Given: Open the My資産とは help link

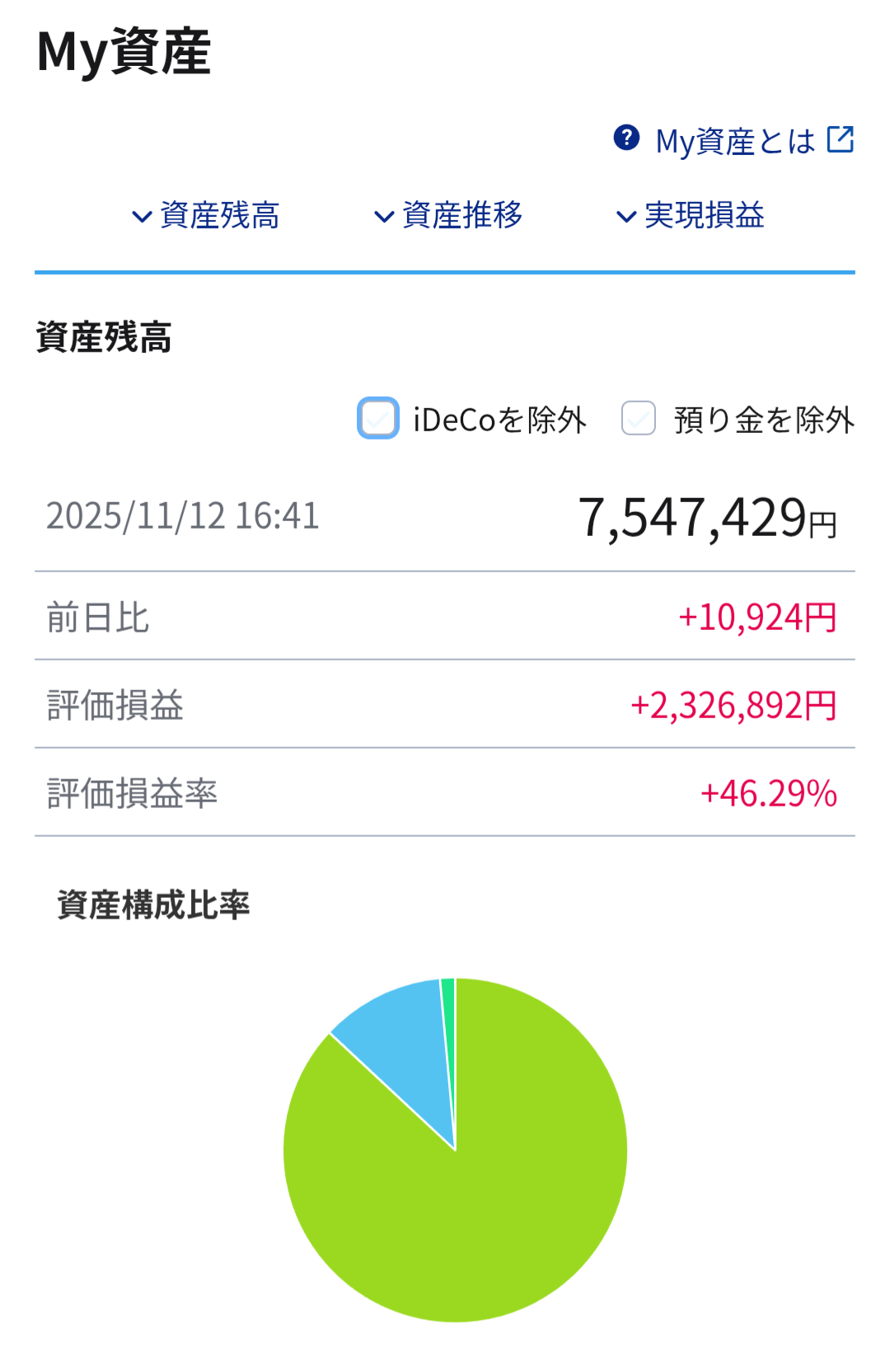Looking at the screenshot, I should click(733, 141).
